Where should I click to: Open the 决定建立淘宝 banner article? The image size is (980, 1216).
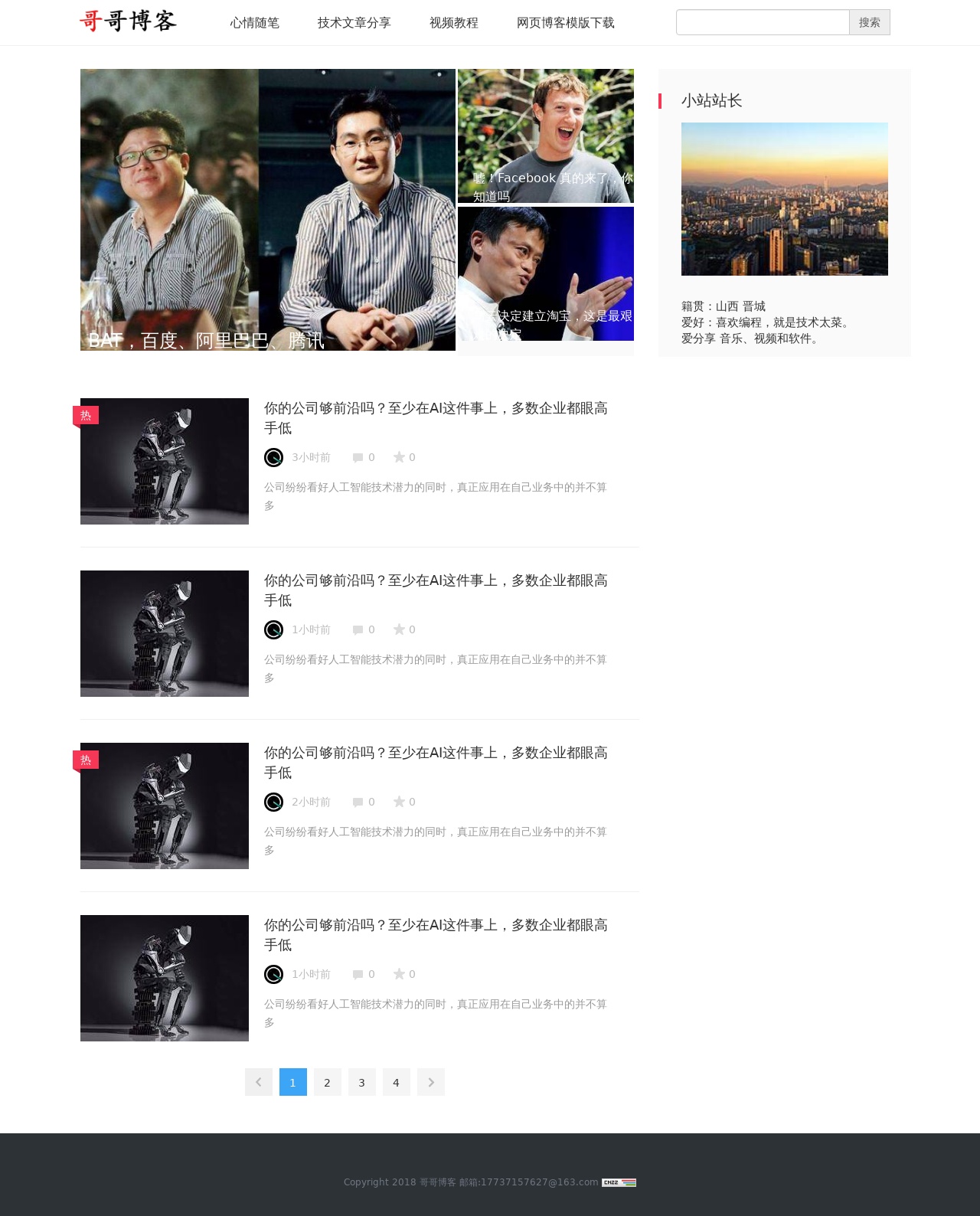(545, 274)
